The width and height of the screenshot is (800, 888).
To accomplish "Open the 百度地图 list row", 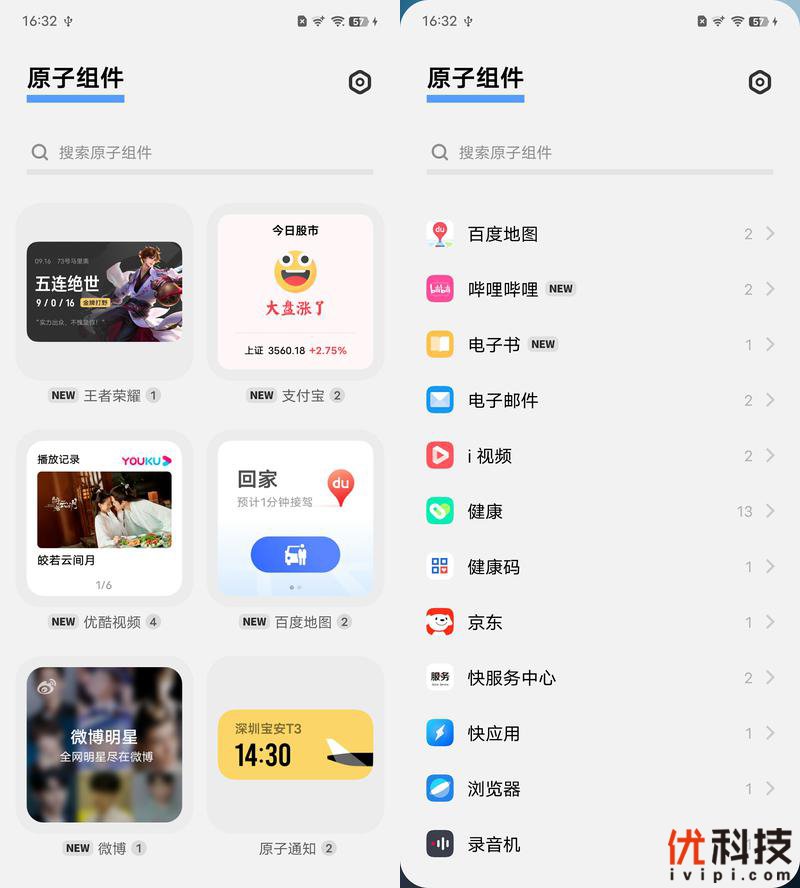I will [x=600, y=234].
